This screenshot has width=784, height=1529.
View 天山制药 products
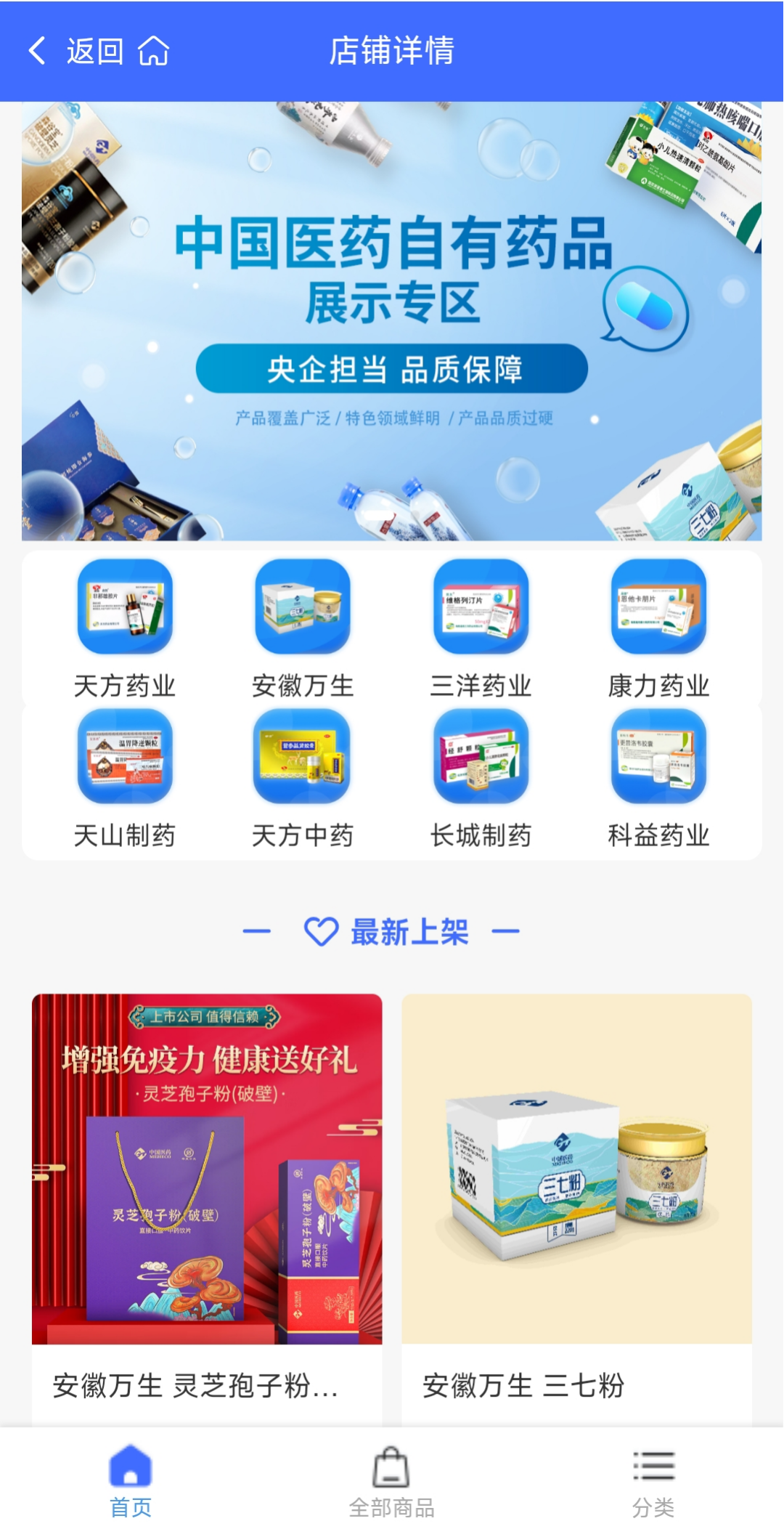click(125, 777)
